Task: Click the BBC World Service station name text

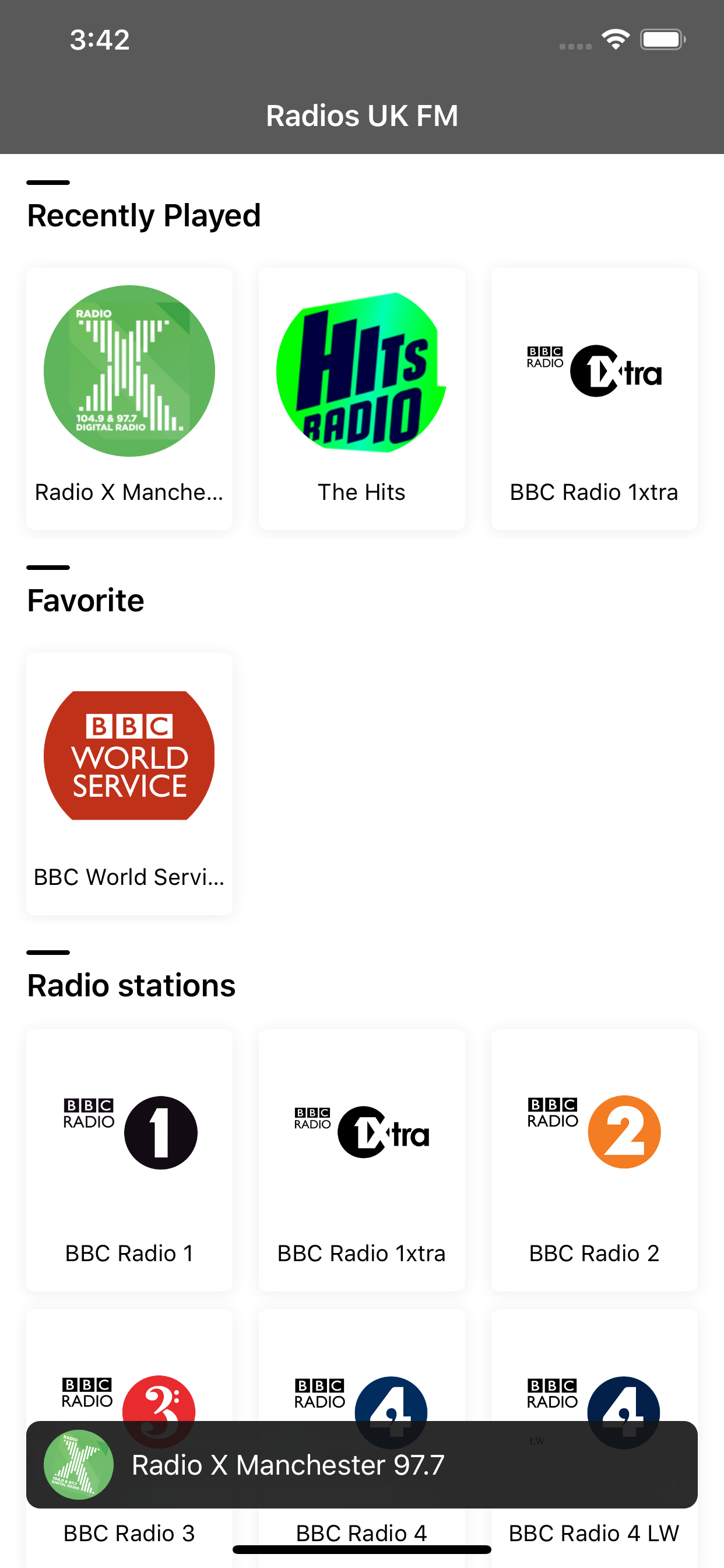Action: tap(129, 877)
